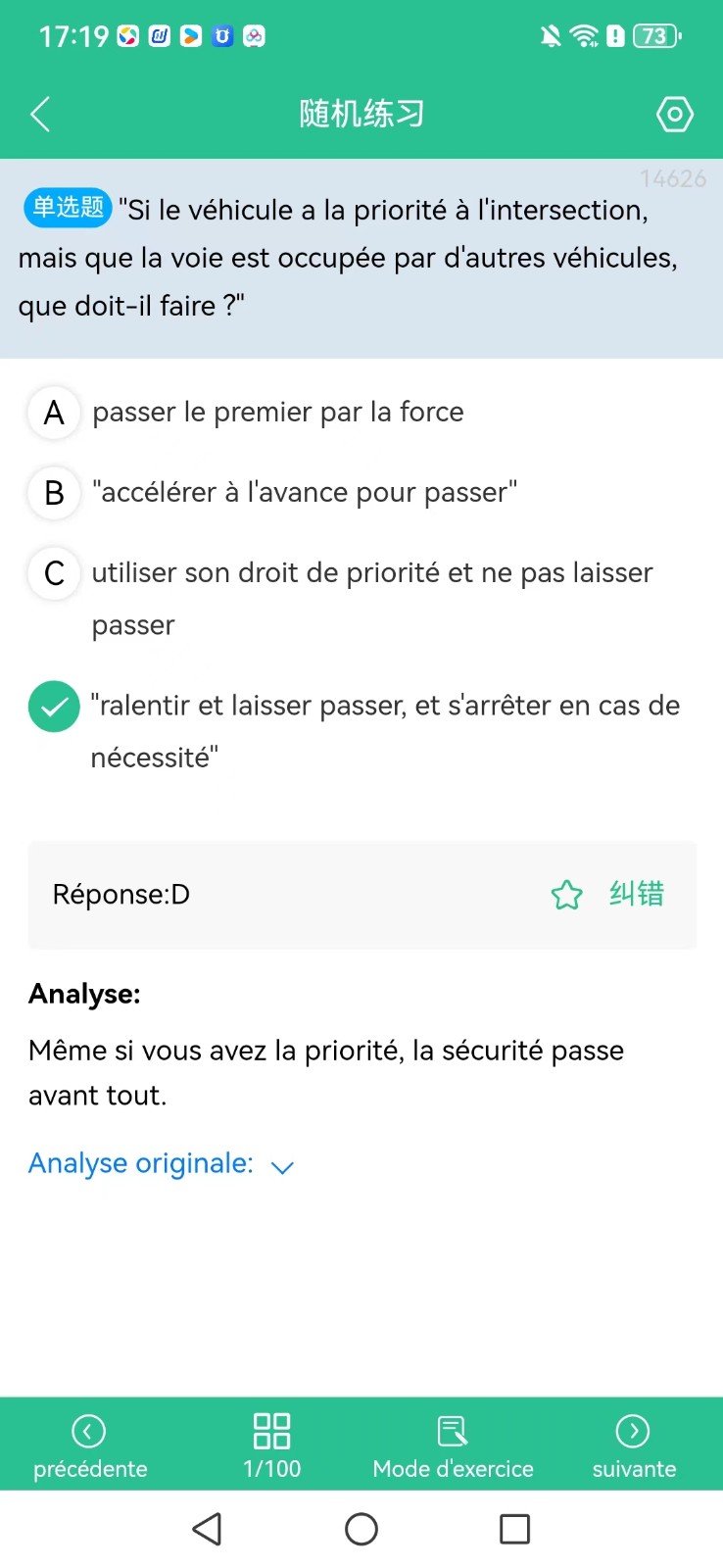Viewport: 723px width, 1568px height.
Task: Report an error via 纠错
Action: tap(637, 894)
